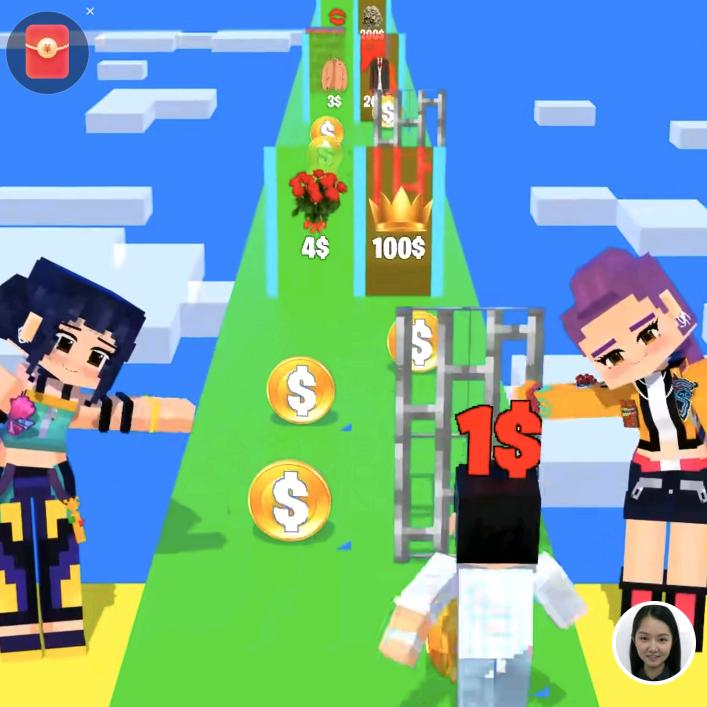Open the red envelope reward icon

[x=46, y=52]
